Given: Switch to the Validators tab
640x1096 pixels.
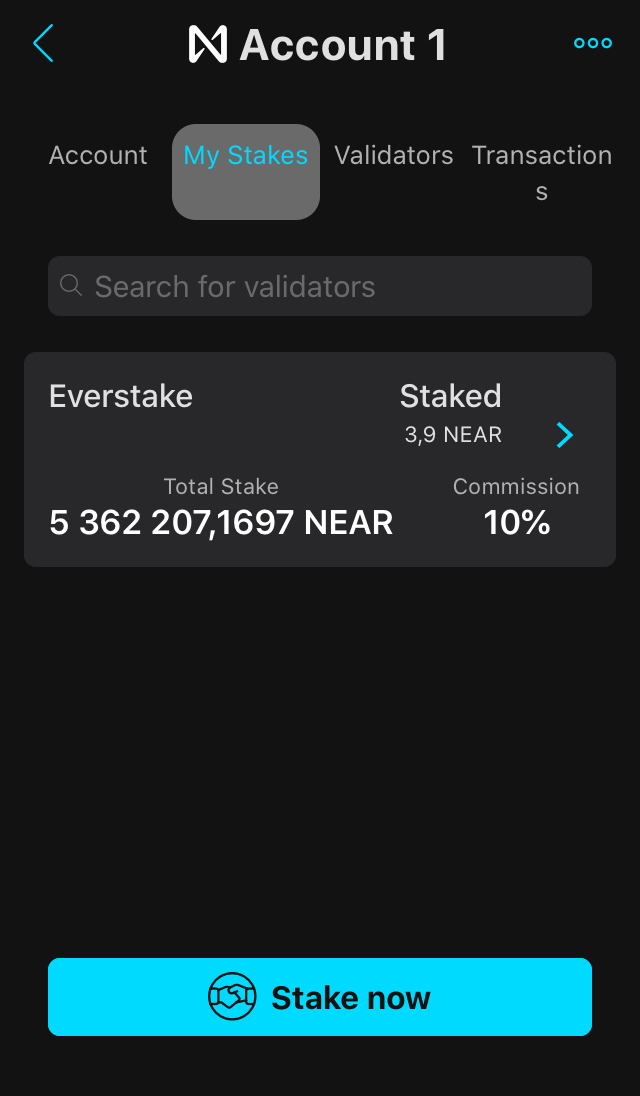Looking at the screenshot, I should coord(394,156).
